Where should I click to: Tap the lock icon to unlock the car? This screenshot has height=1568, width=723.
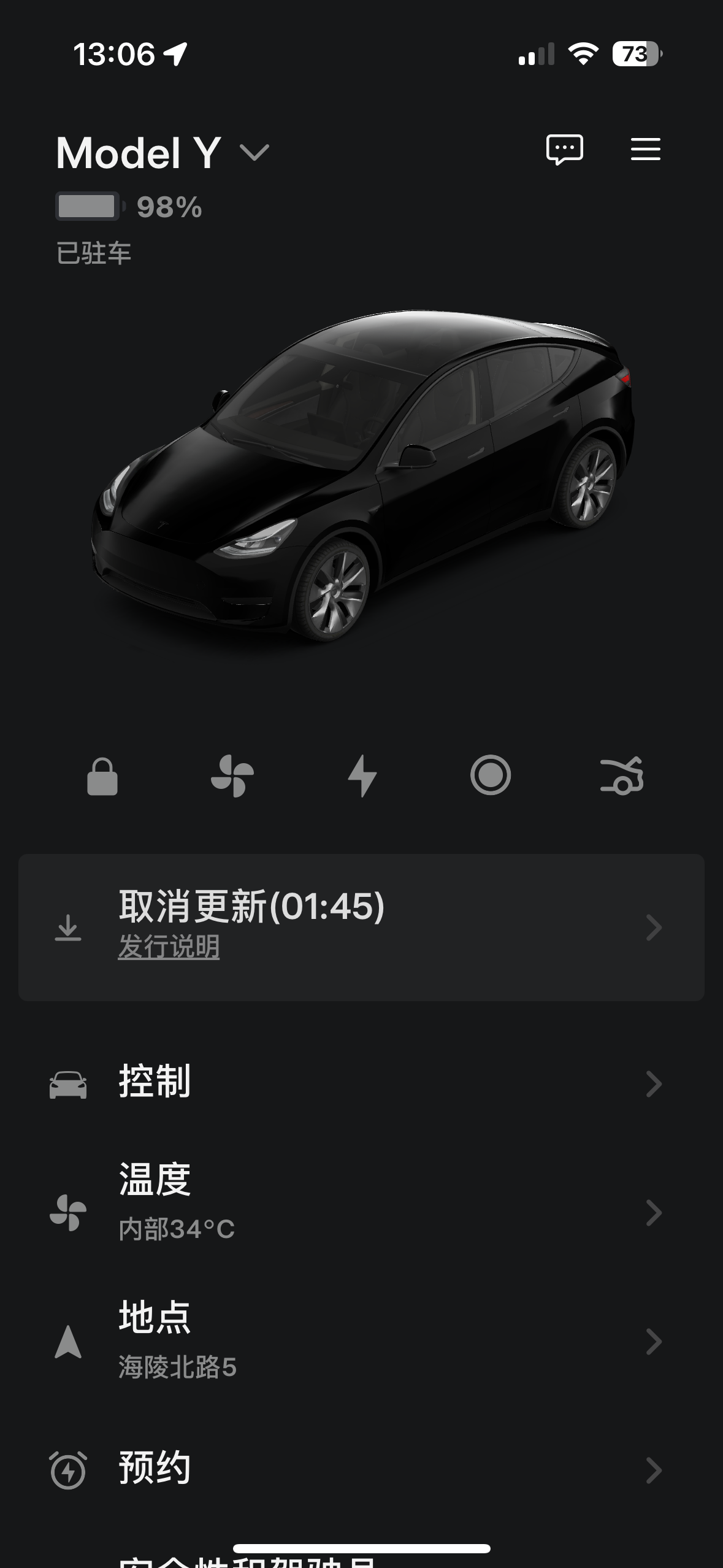103,779
